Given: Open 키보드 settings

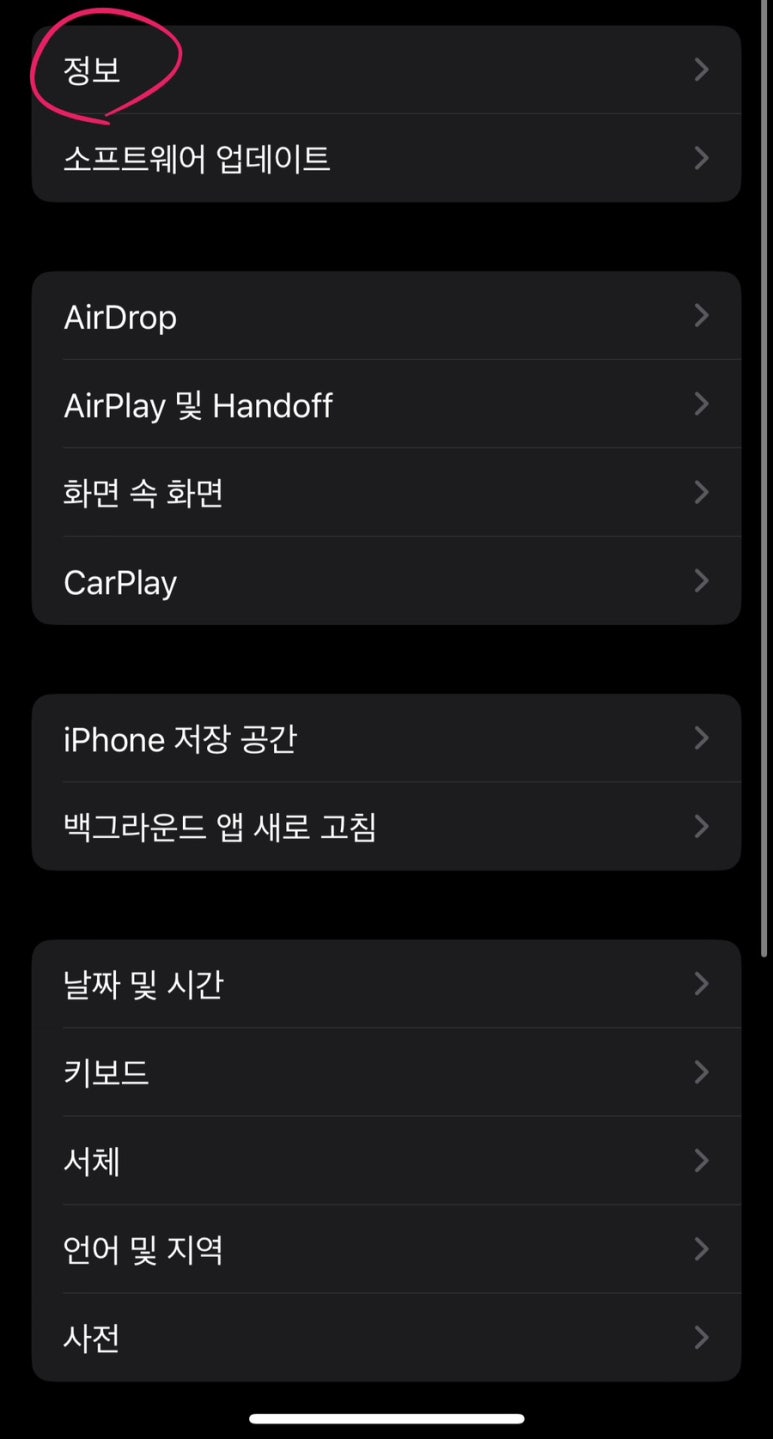Looking at the screenshot, I should (386, 1072).
